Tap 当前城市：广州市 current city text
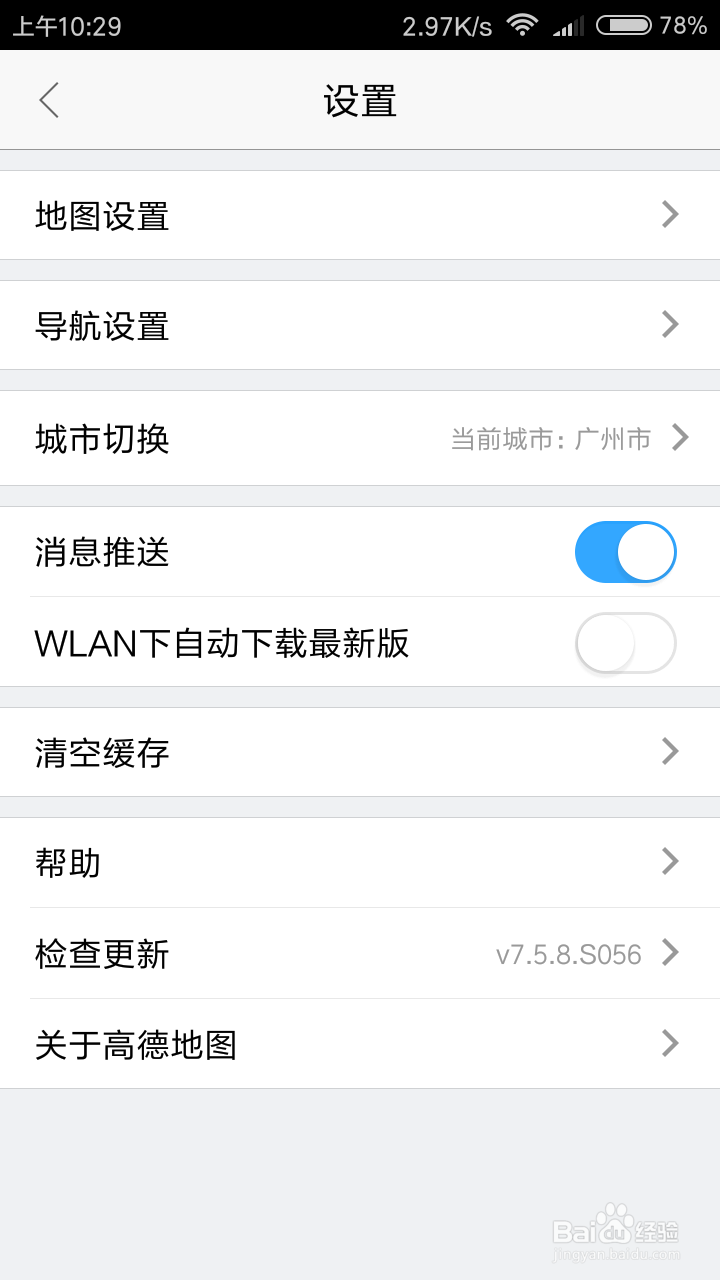Screen dimensions: 720x1280 (x=548, y=438)
